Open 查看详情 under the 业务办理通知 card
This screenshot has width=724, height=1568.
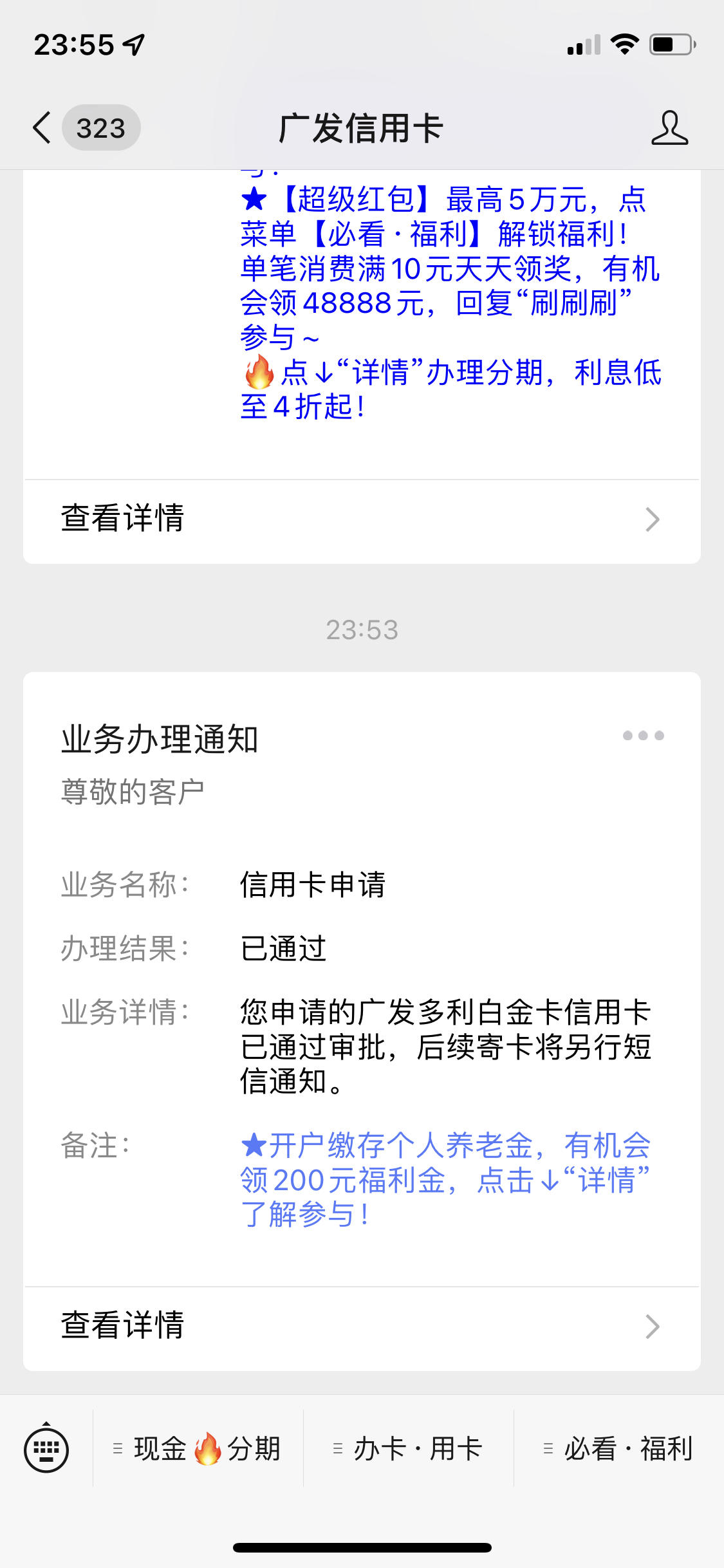(362, 1327)
